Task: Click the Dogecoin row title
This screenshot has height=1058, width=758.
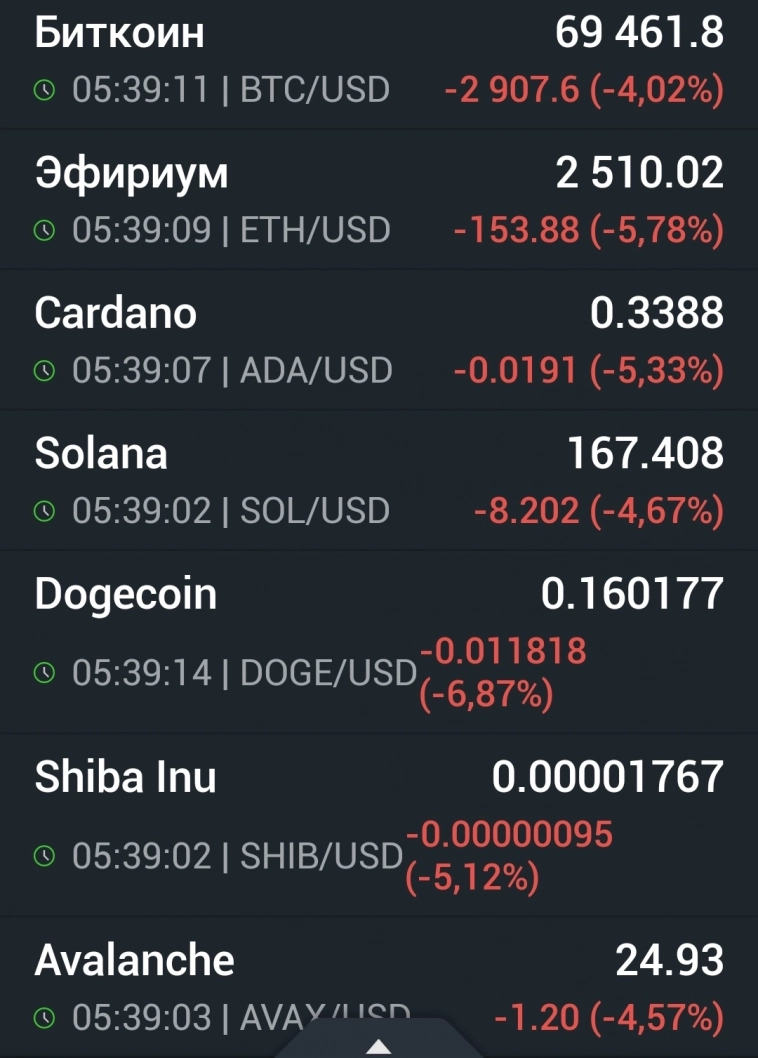Action: point(126,592)
